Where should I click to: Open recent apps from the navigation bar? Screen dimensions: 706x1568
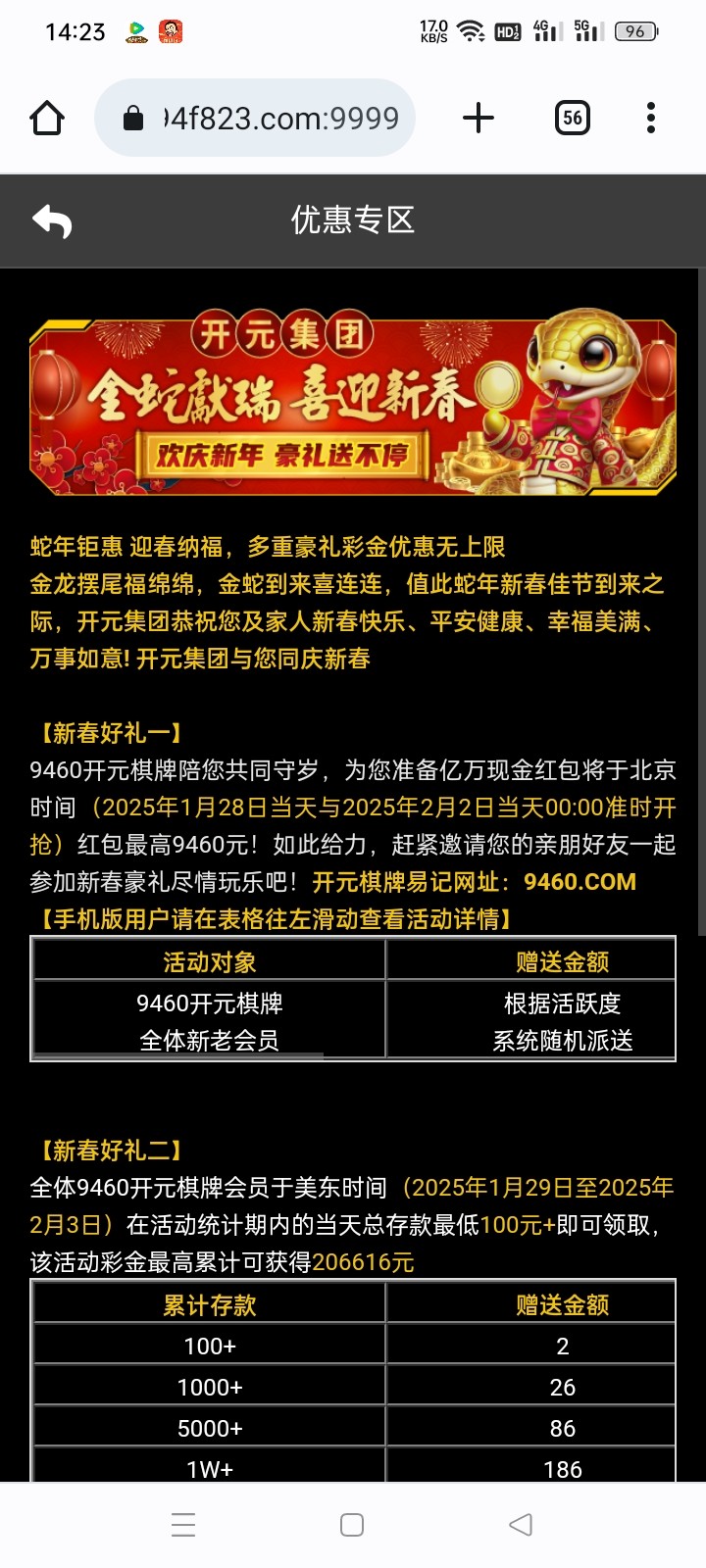[183, 1524]
